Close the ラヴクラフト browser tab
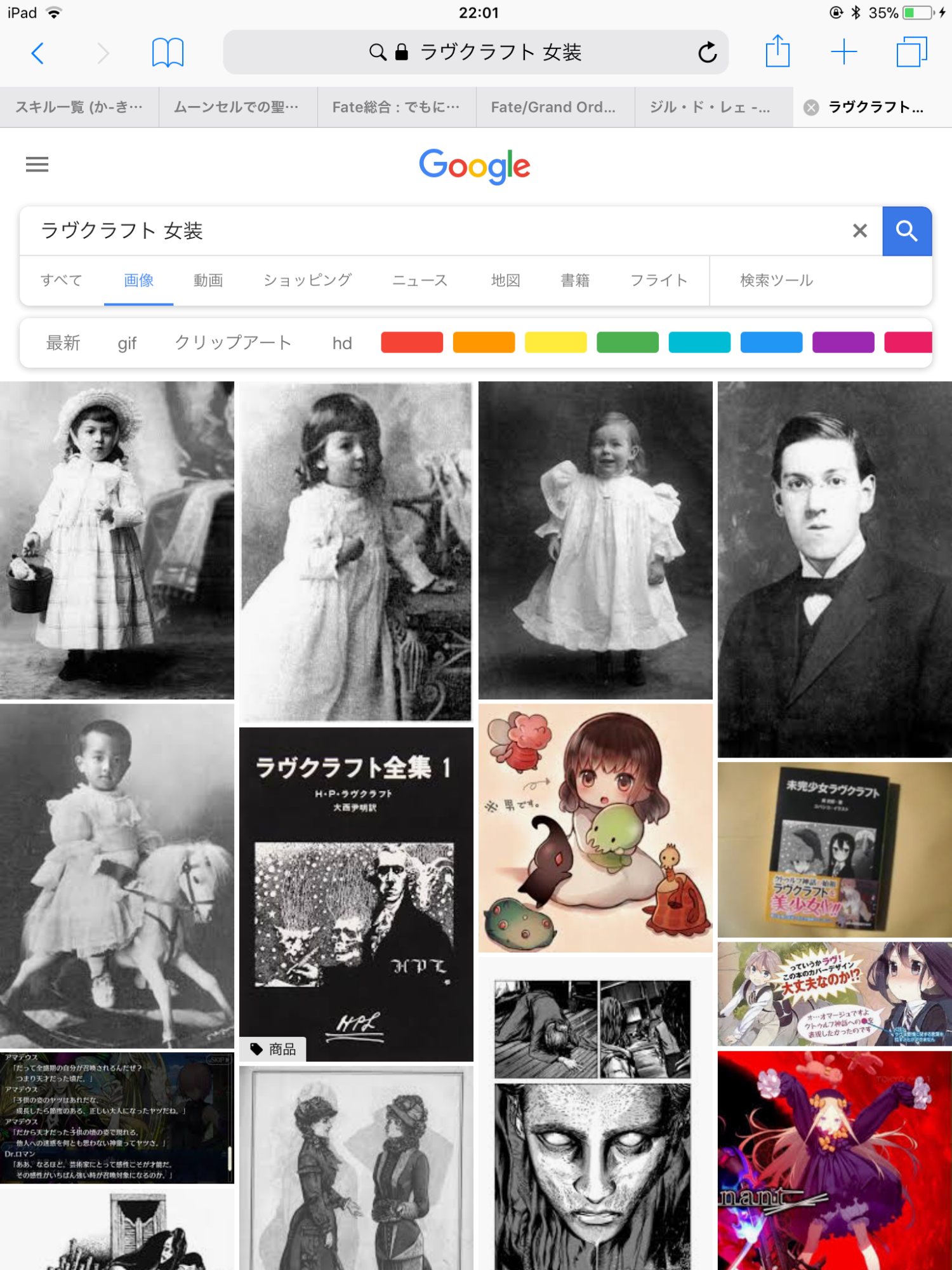The image size is (952, 1270). (811, 108)
